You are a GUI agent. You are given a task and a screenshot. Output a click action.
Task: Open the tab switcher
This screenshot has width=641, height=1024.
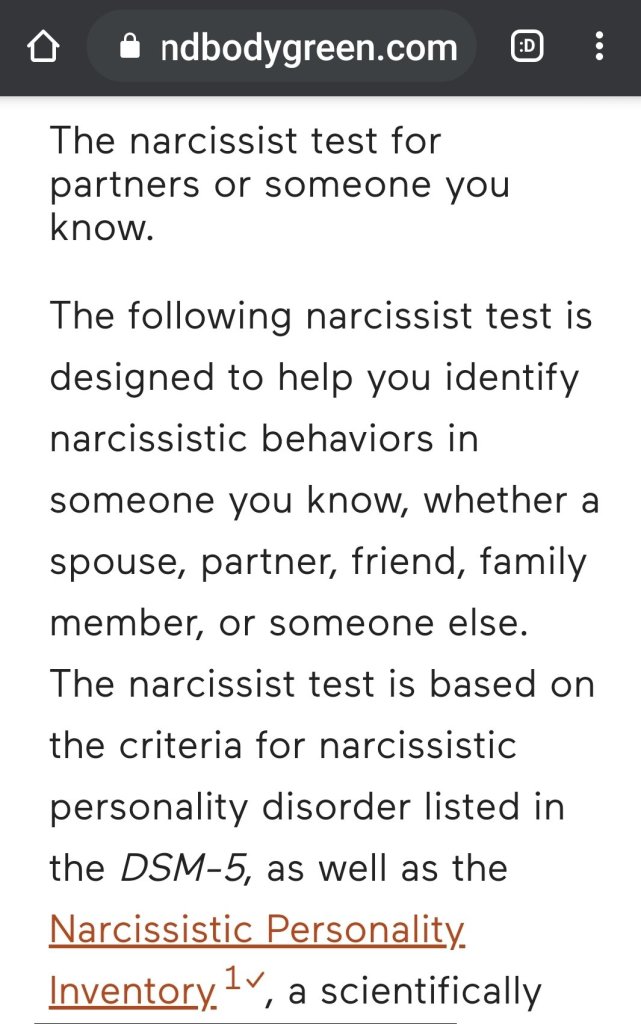tap(527, 47)
